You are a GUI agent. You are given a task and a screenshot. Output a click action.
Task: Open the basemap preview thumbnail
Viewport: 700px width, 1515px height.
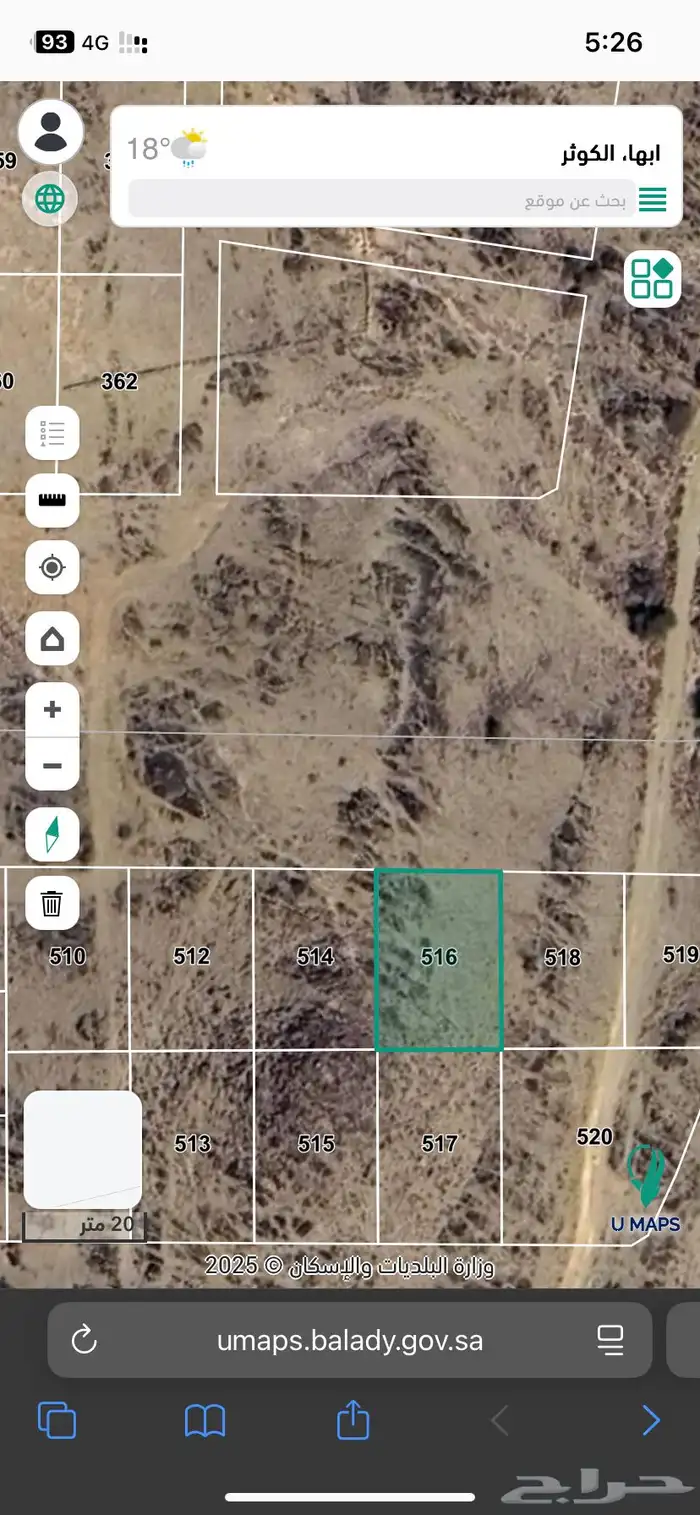pos(83,1150)
